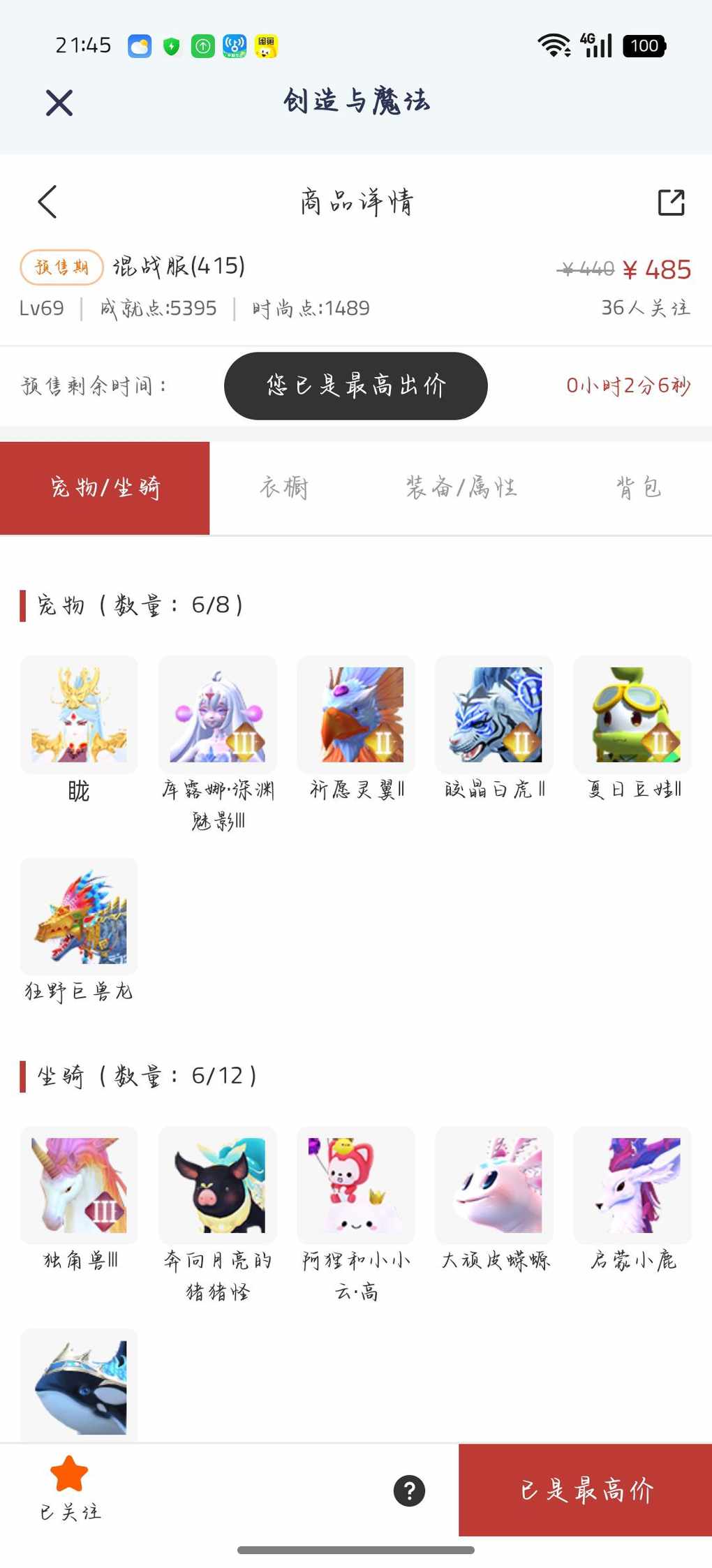Image resolution: width=712 pixels, height=1568 pixels.
Task: Open the help question mark
Action: [409, 1491]
